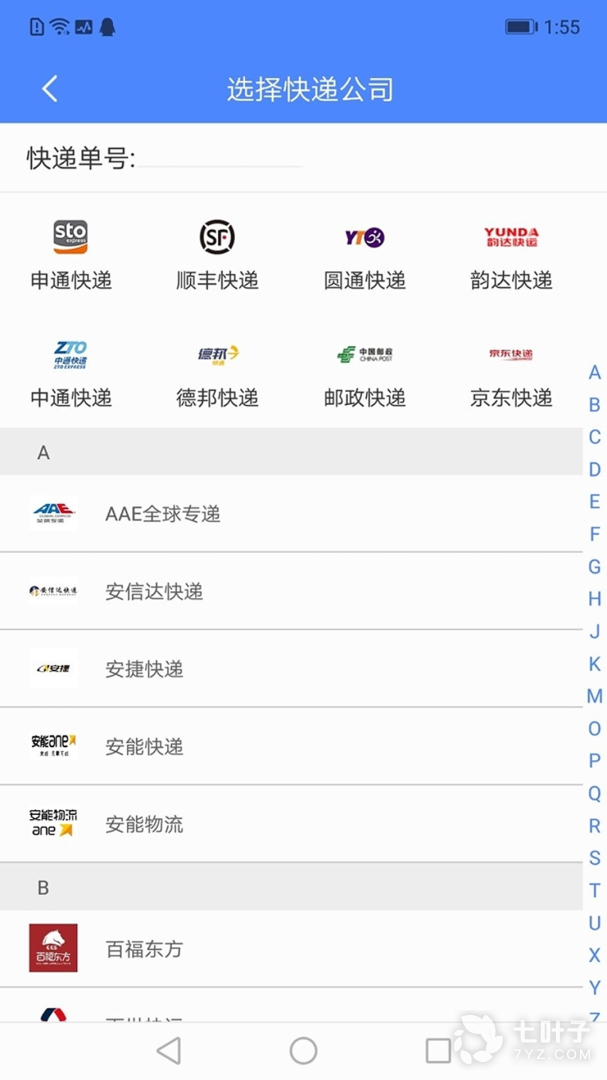
Task: Go to the system home screen
Action: (x=303, y=1050)
